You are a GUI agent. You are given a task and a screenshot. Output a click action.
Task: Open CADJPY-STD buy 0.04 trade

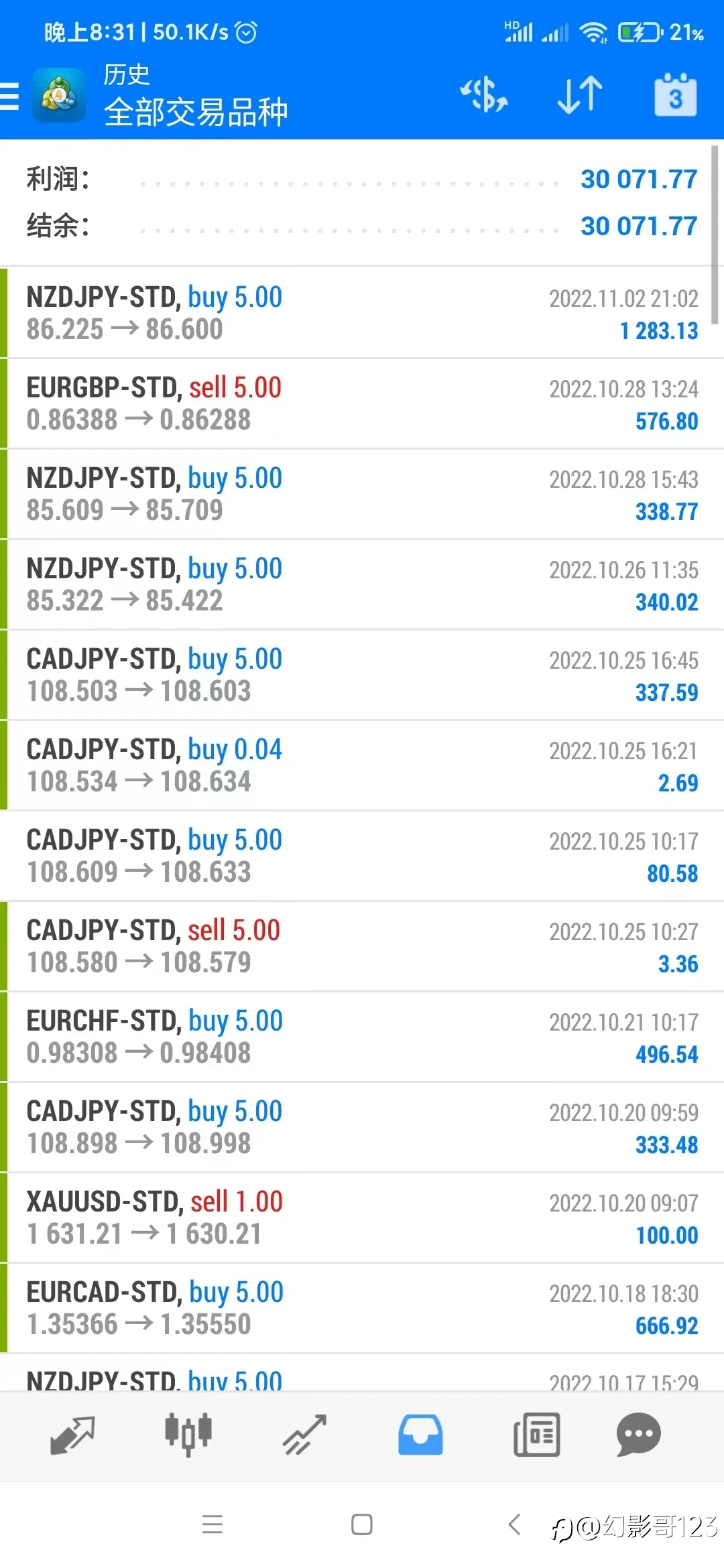click(x=362, y=765)
